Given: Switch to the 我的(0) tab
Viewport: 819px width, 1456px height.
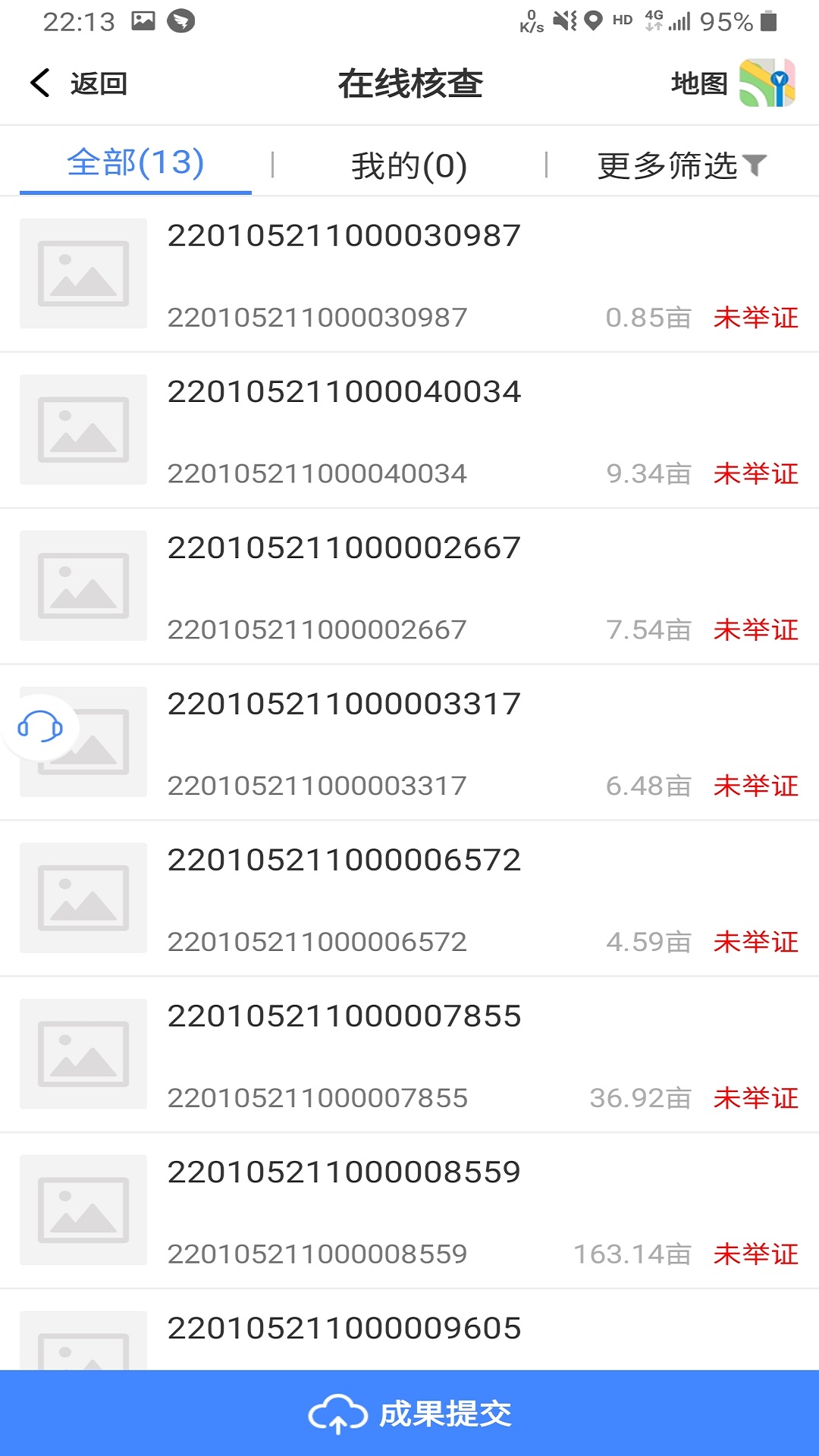Looking at the screenshot, I should click(409, 165).
